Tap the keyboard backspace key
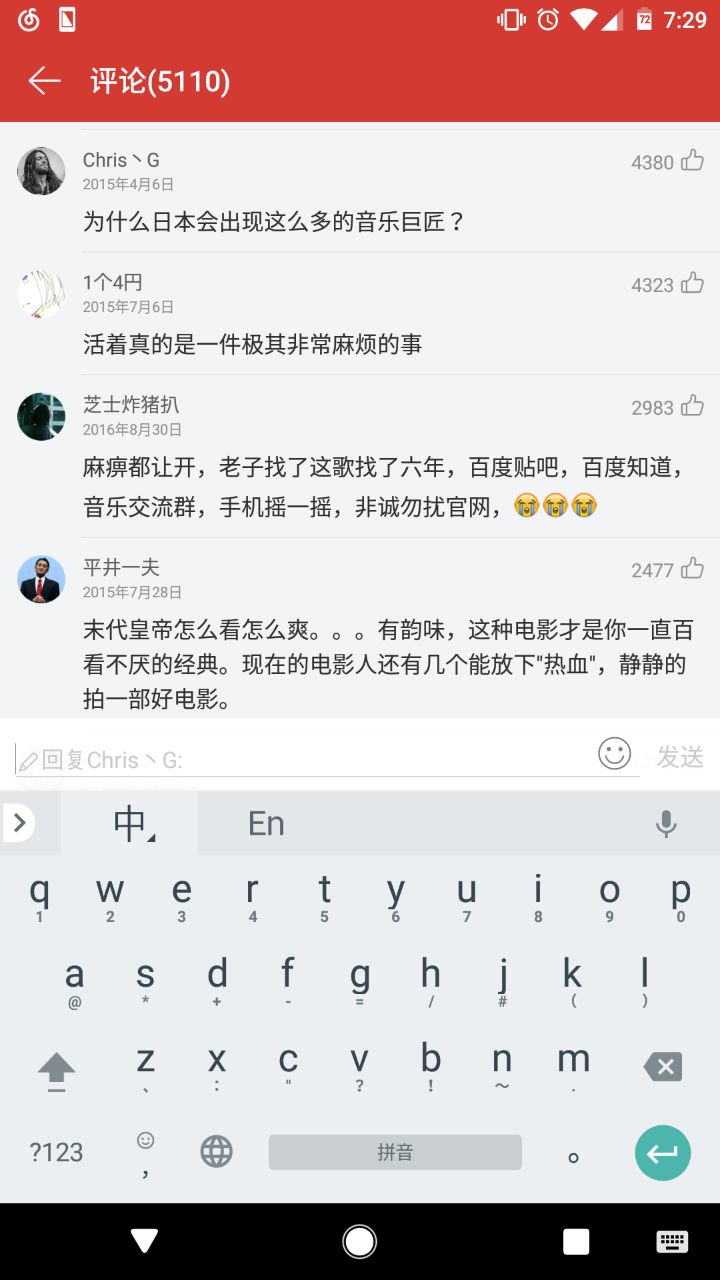The image size is (720, 1280). pos(662,1066)
